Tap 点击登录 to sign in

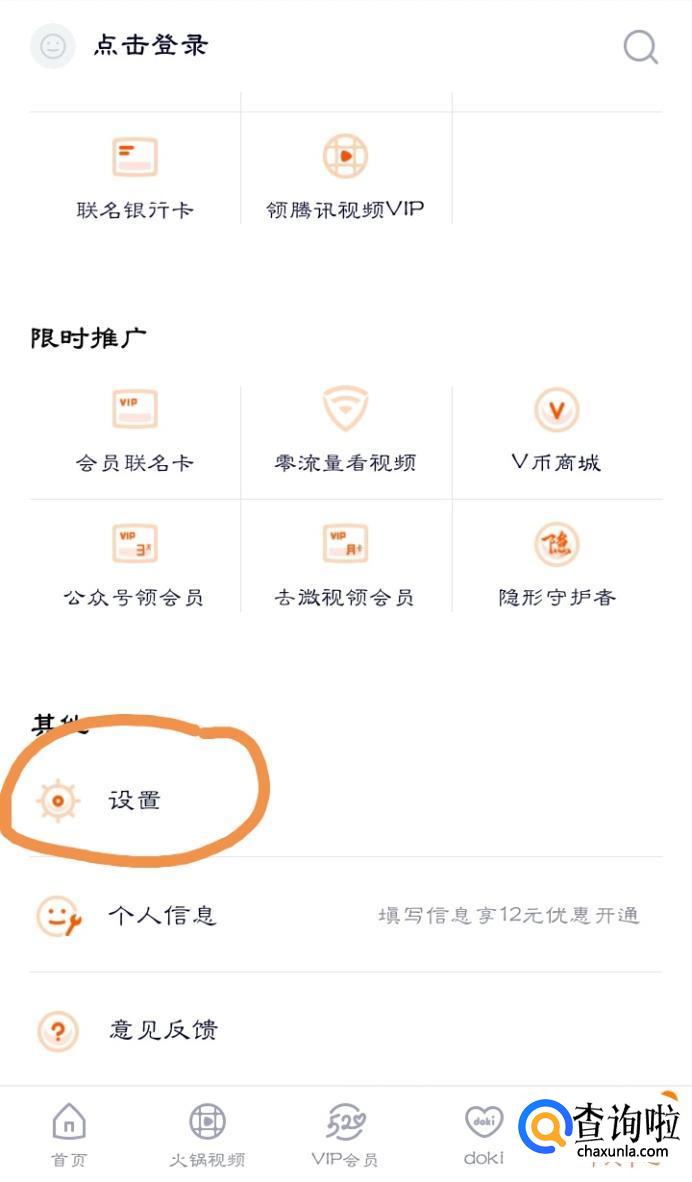[x=150, y=46]
